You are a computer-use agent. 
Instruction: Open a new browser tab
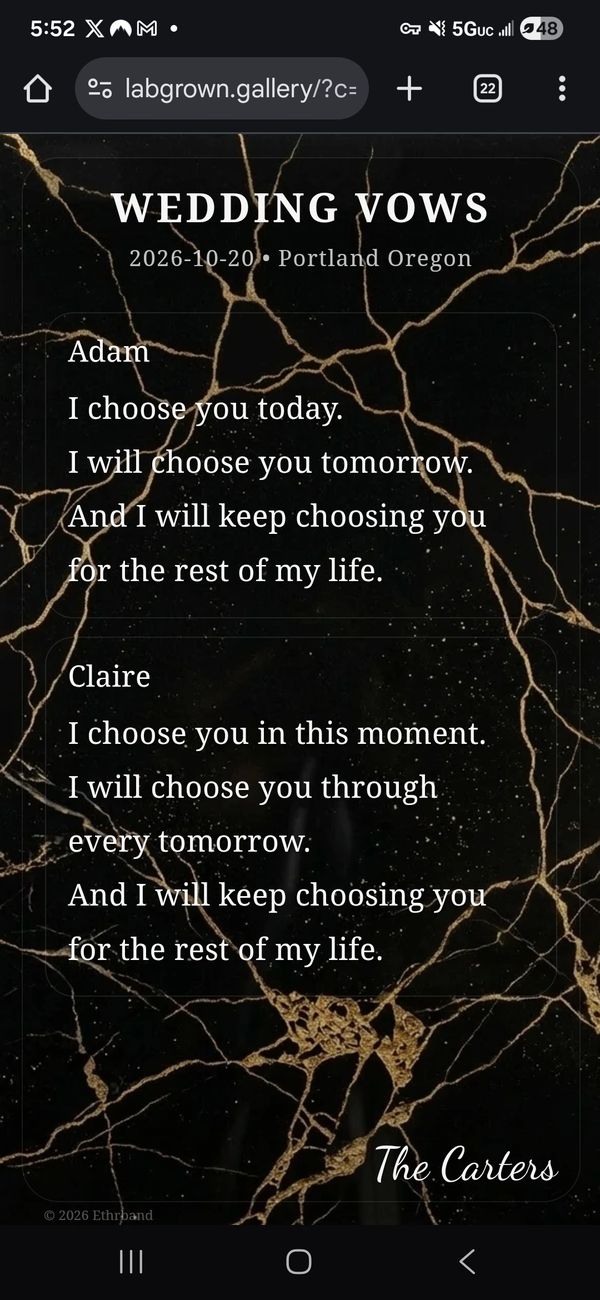click(409, 89)
